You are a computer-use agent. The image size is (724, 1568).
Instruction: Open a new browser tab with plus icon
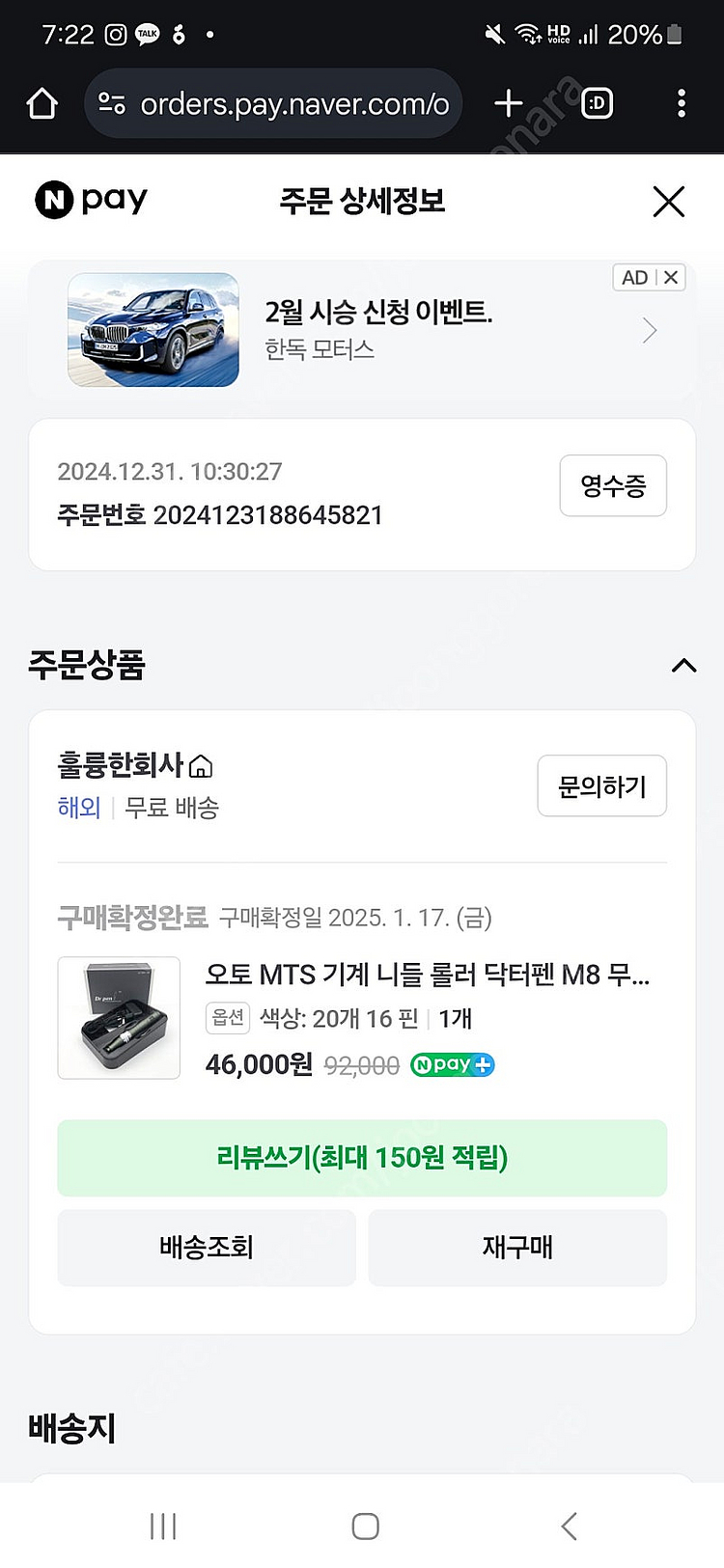pyautogui.click(x=508, y=102)
